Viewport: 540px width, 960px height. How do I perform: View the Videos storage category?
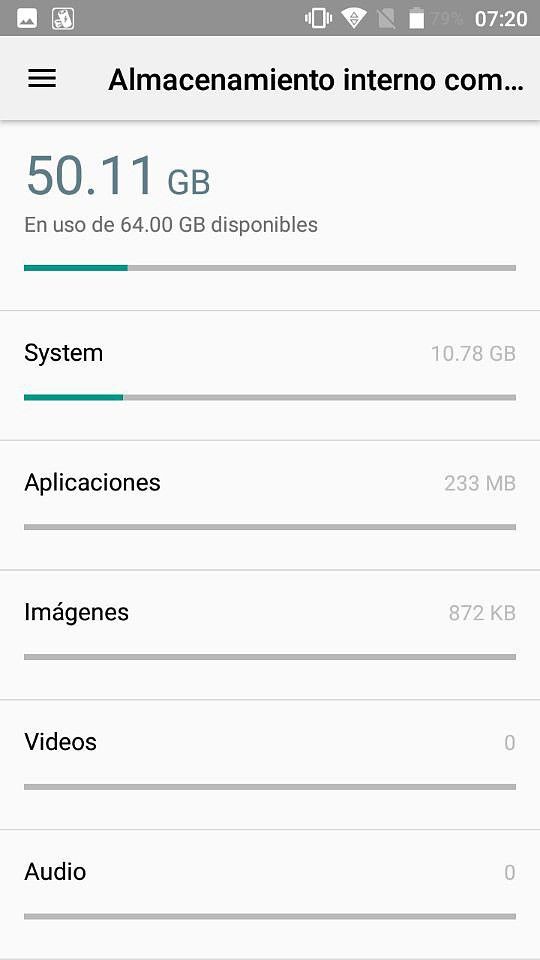tap(270, 765)
